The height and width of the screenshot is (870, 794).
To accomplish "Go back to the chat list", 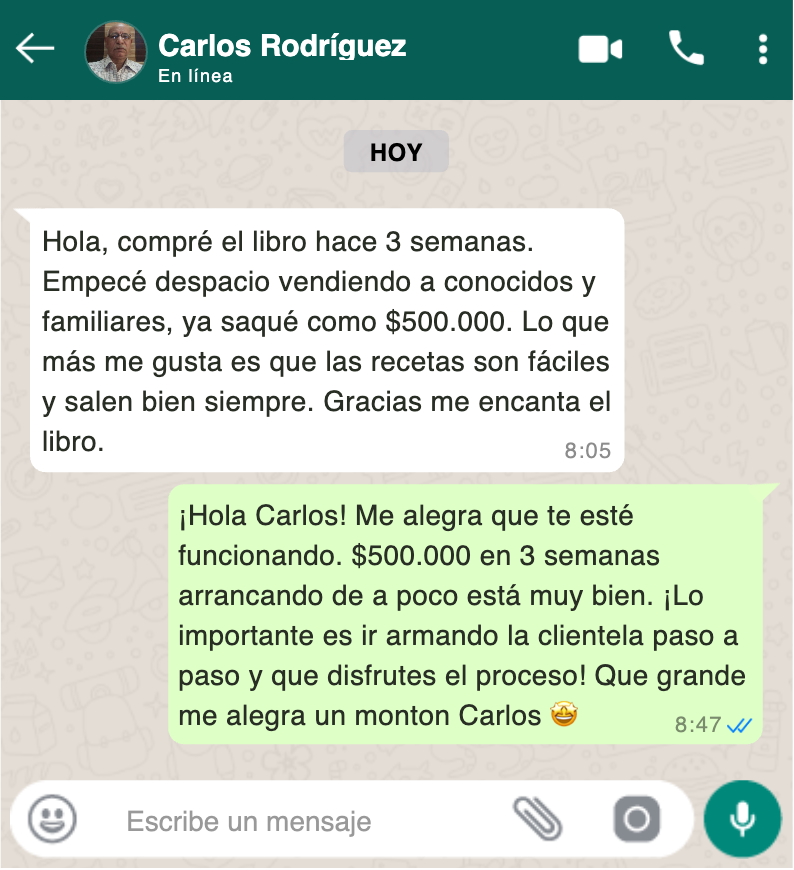I will pyautogui.click(x=35, y=48).
